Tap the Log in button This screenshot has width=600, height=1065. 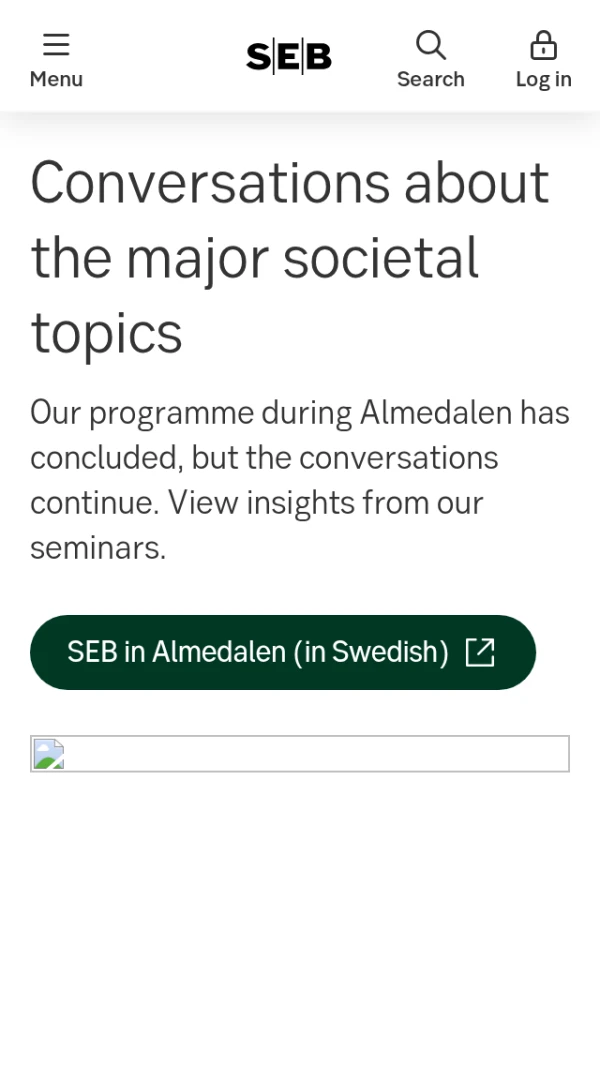tap(544, 60)
